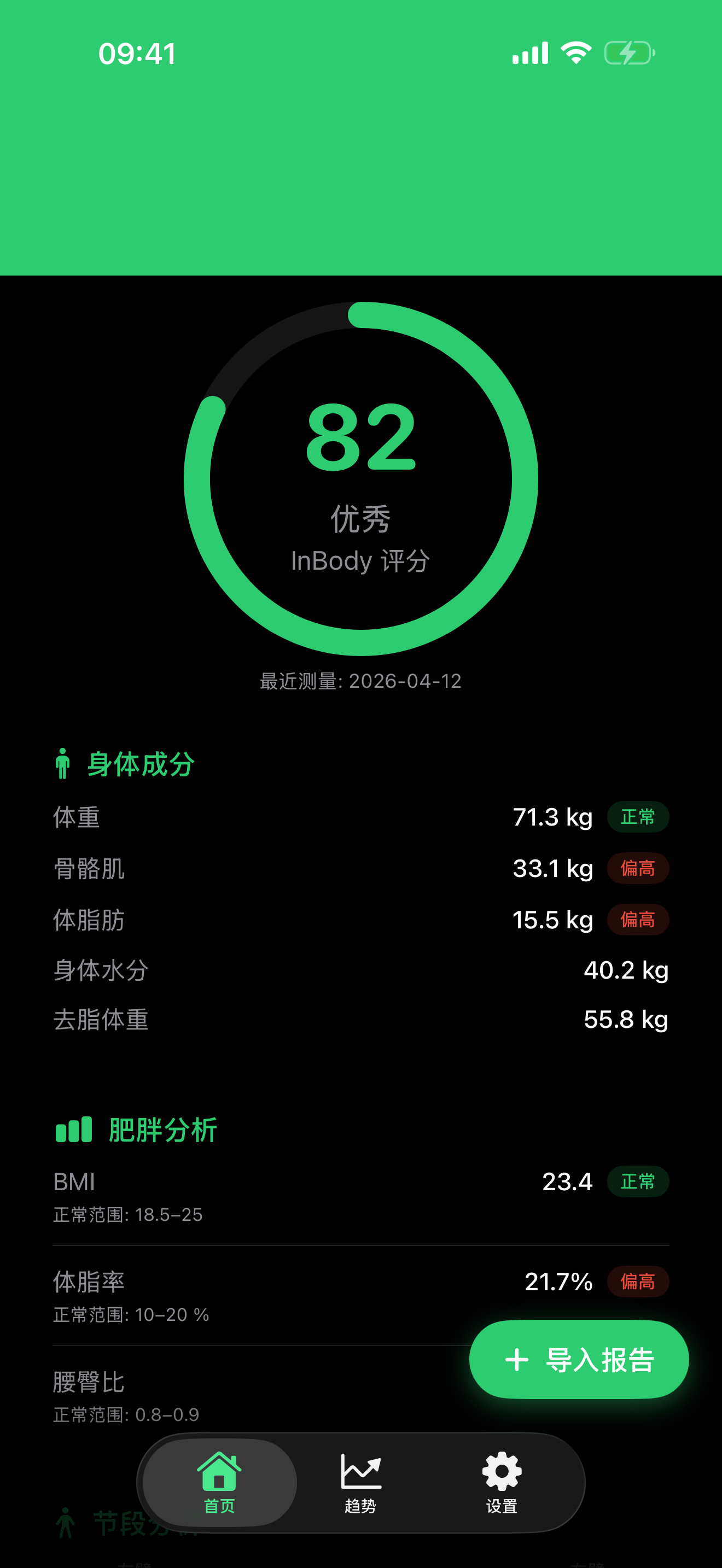Toggle the 偏高 badge next to 骨骼肌

pyautogui.click(x=637, y=869)
